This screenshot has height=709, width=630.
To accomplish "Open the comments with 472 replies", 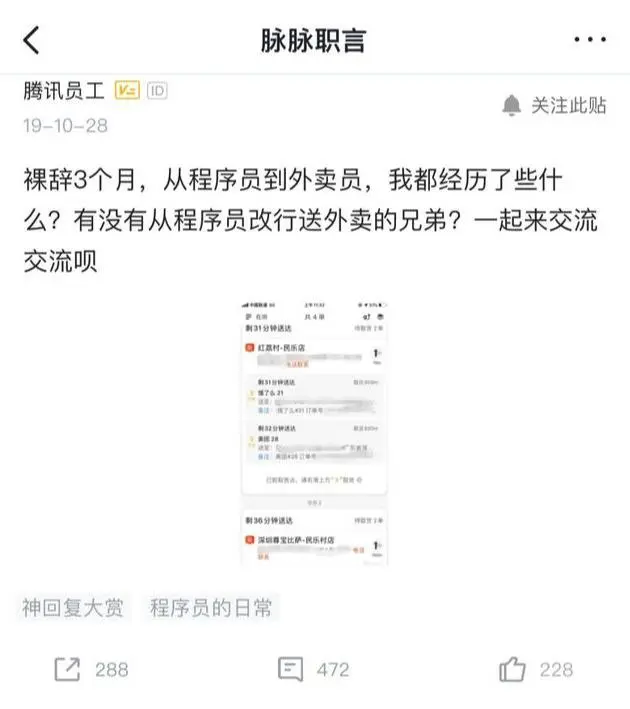I will coord(290,669).
